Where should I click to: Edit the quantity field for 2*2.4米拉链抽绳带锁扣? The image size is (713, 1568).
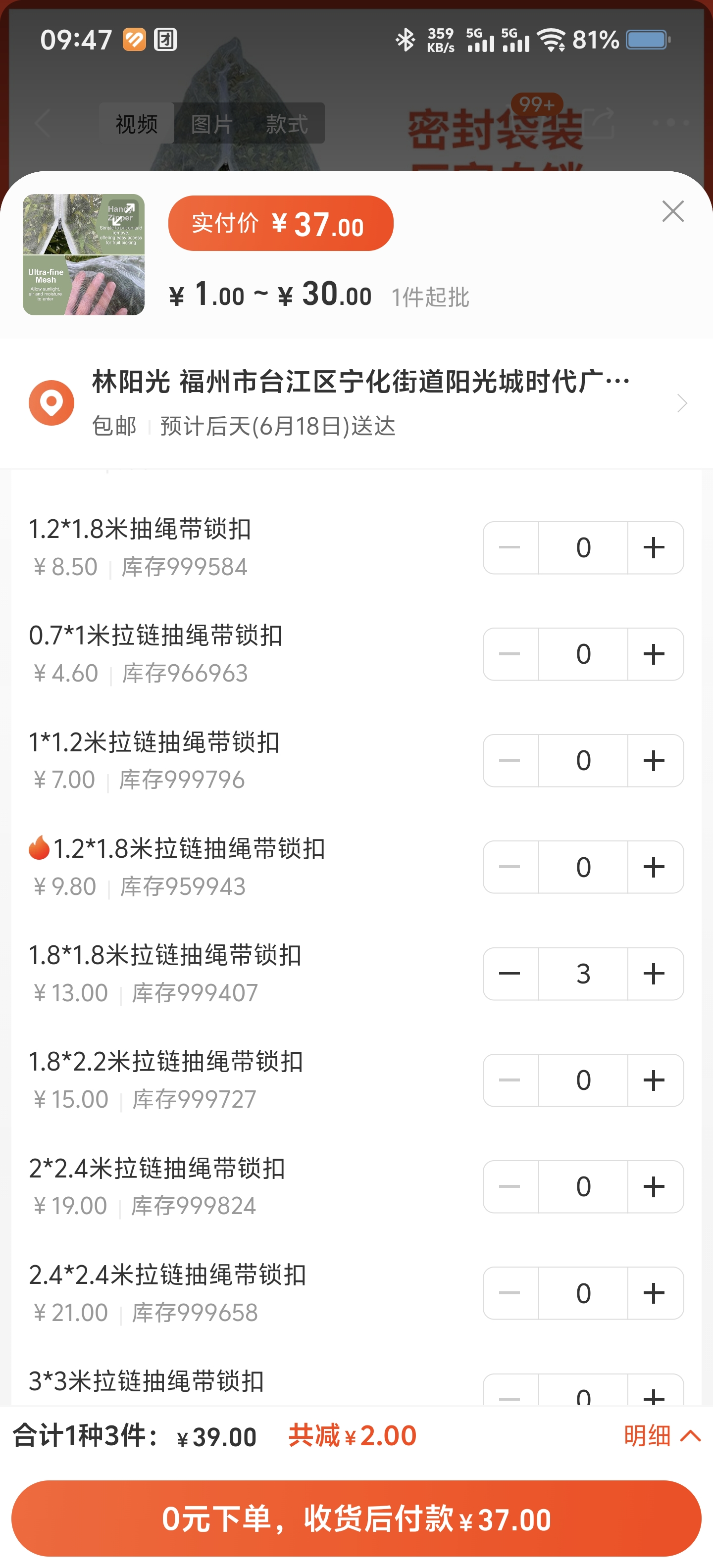[583, 1187]
